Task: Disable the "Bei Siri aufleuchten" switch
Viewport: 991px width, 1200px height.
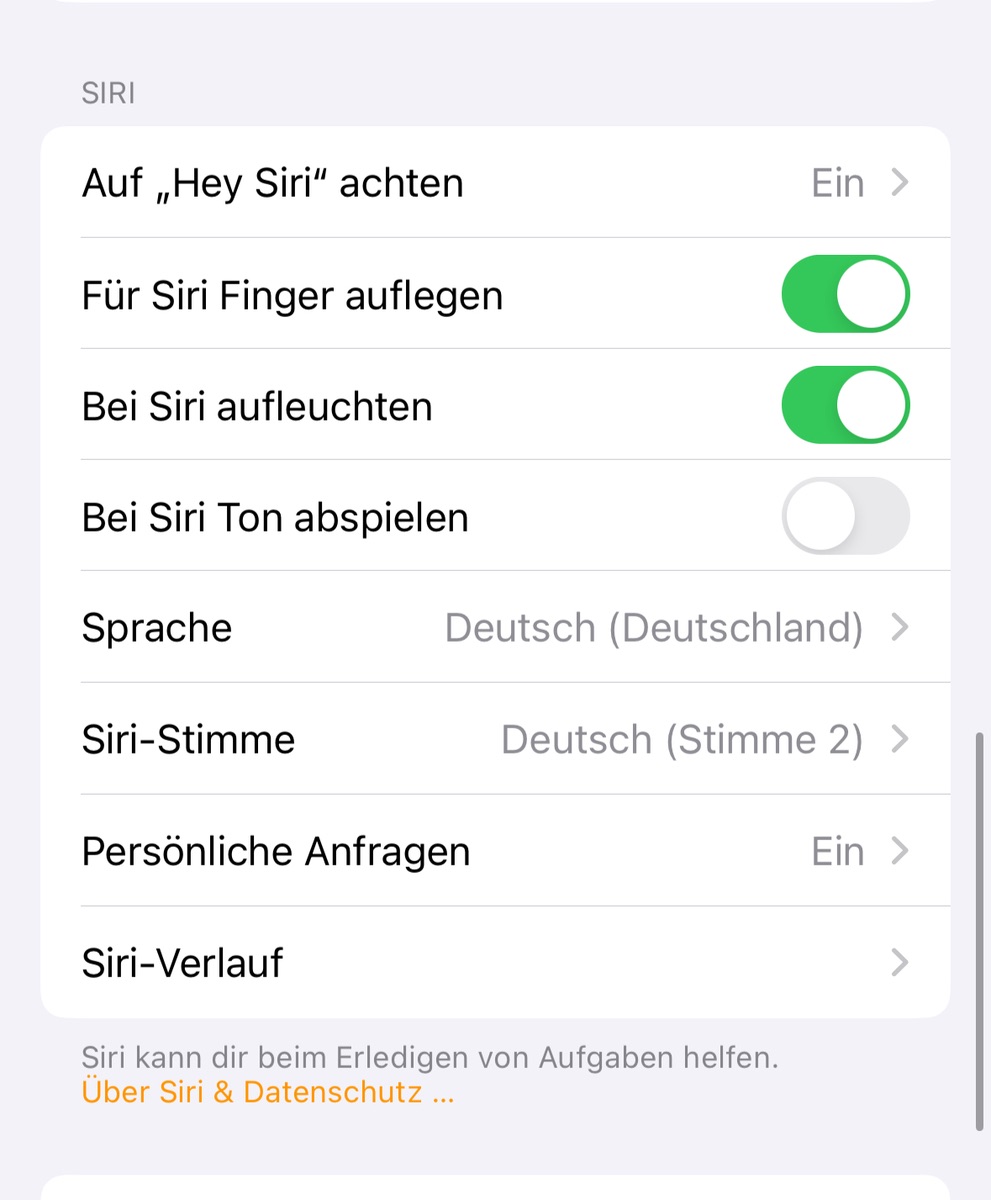Action: tap(845, 405)
